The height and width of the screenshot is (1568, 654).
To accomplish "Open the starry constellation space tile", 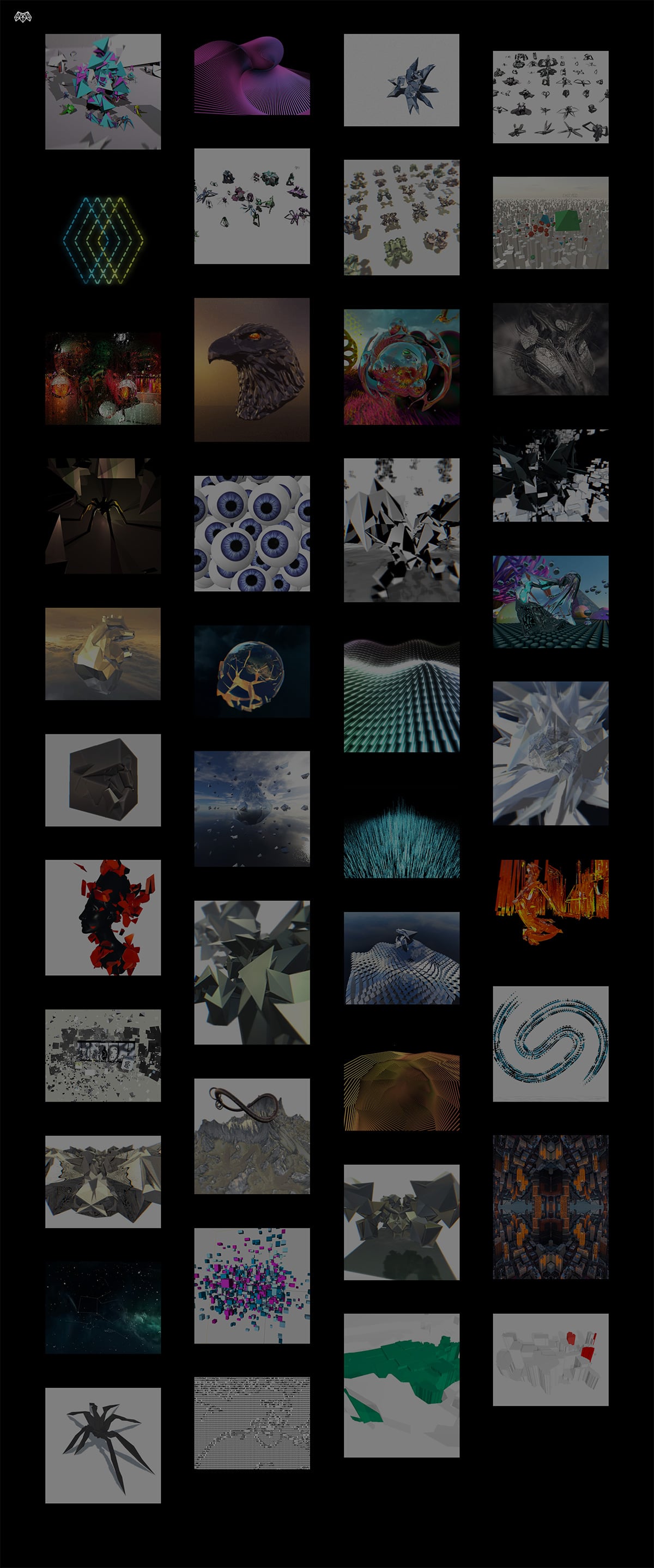I will (x=103, y=1308).
